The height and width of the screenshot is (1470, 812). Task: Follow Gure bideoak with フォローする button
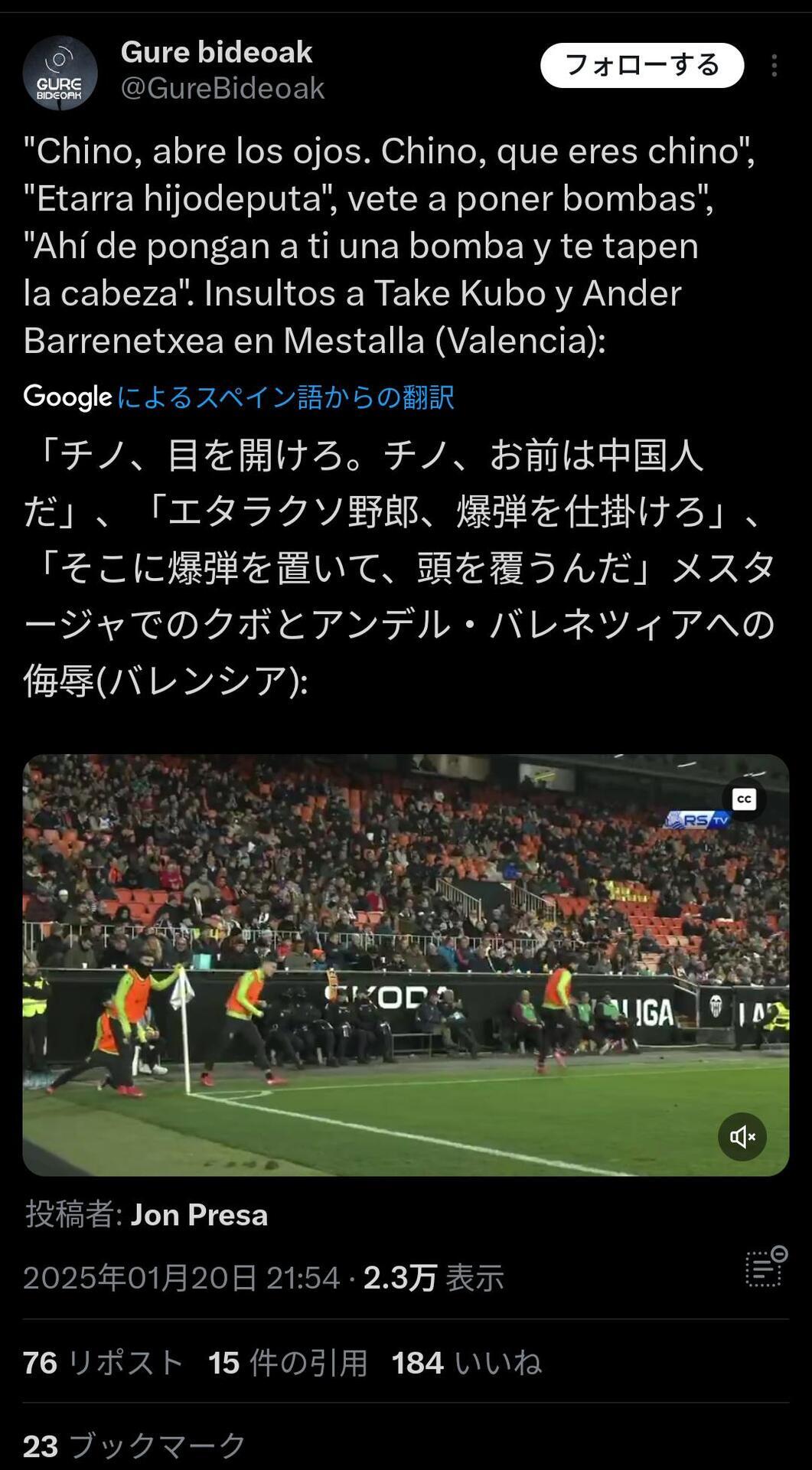(x=642, y=65)
